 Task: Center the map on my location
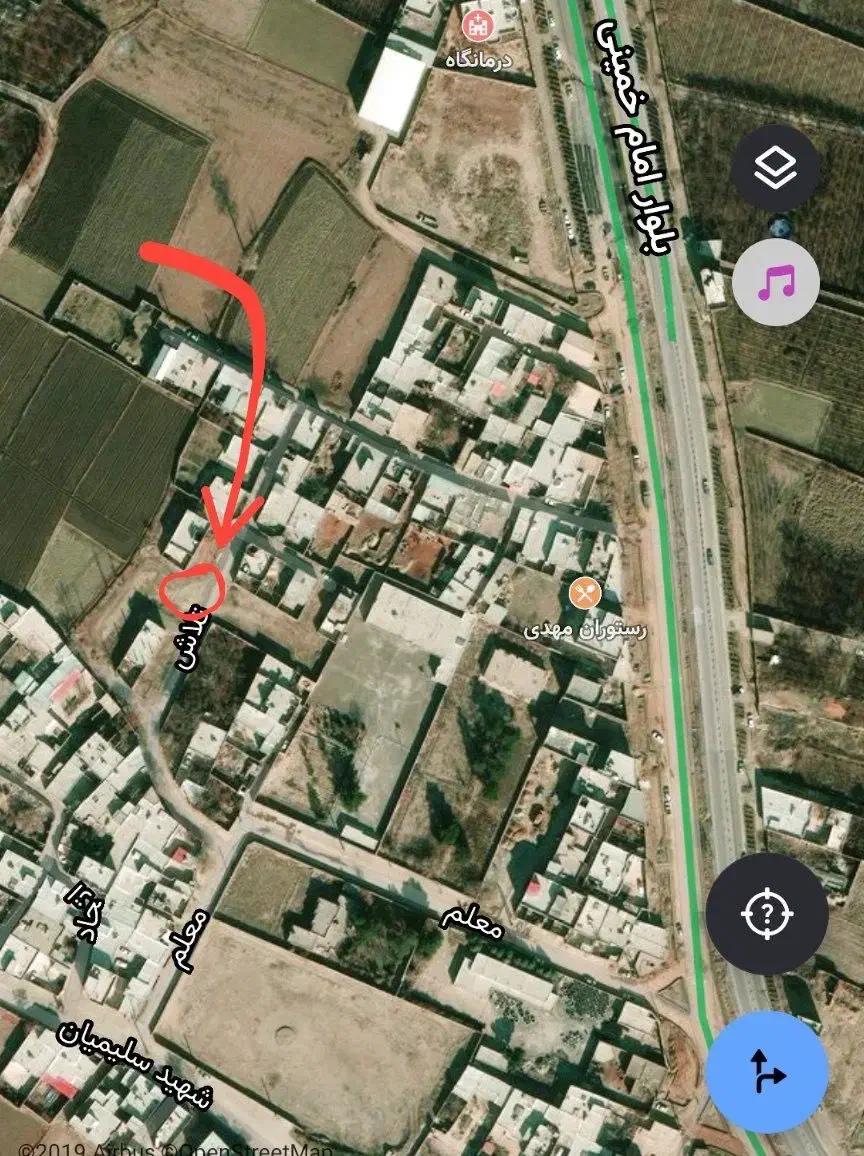tap(766, 913)
